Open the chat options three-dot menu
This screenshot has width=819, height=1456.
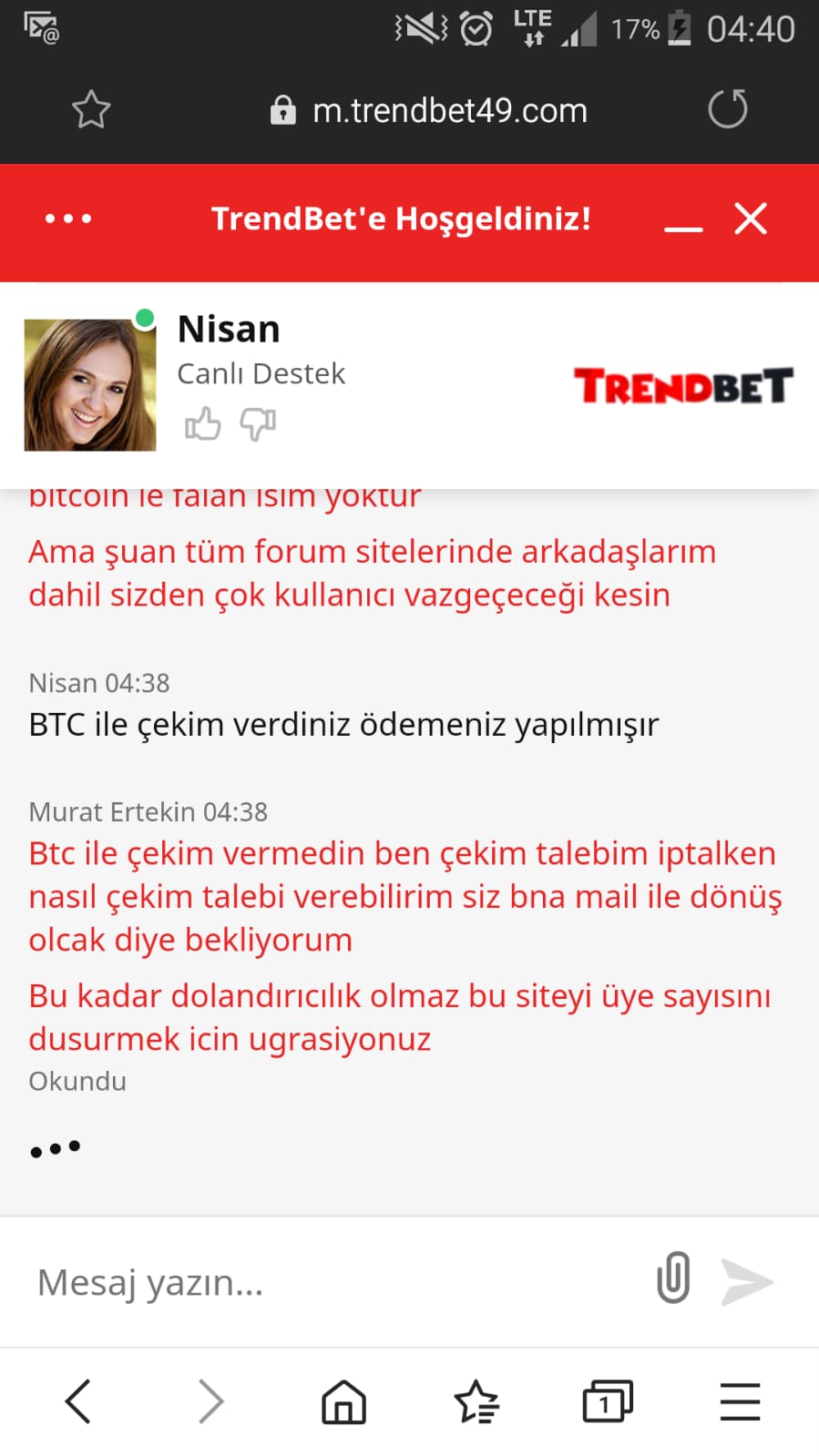(68, 219)
